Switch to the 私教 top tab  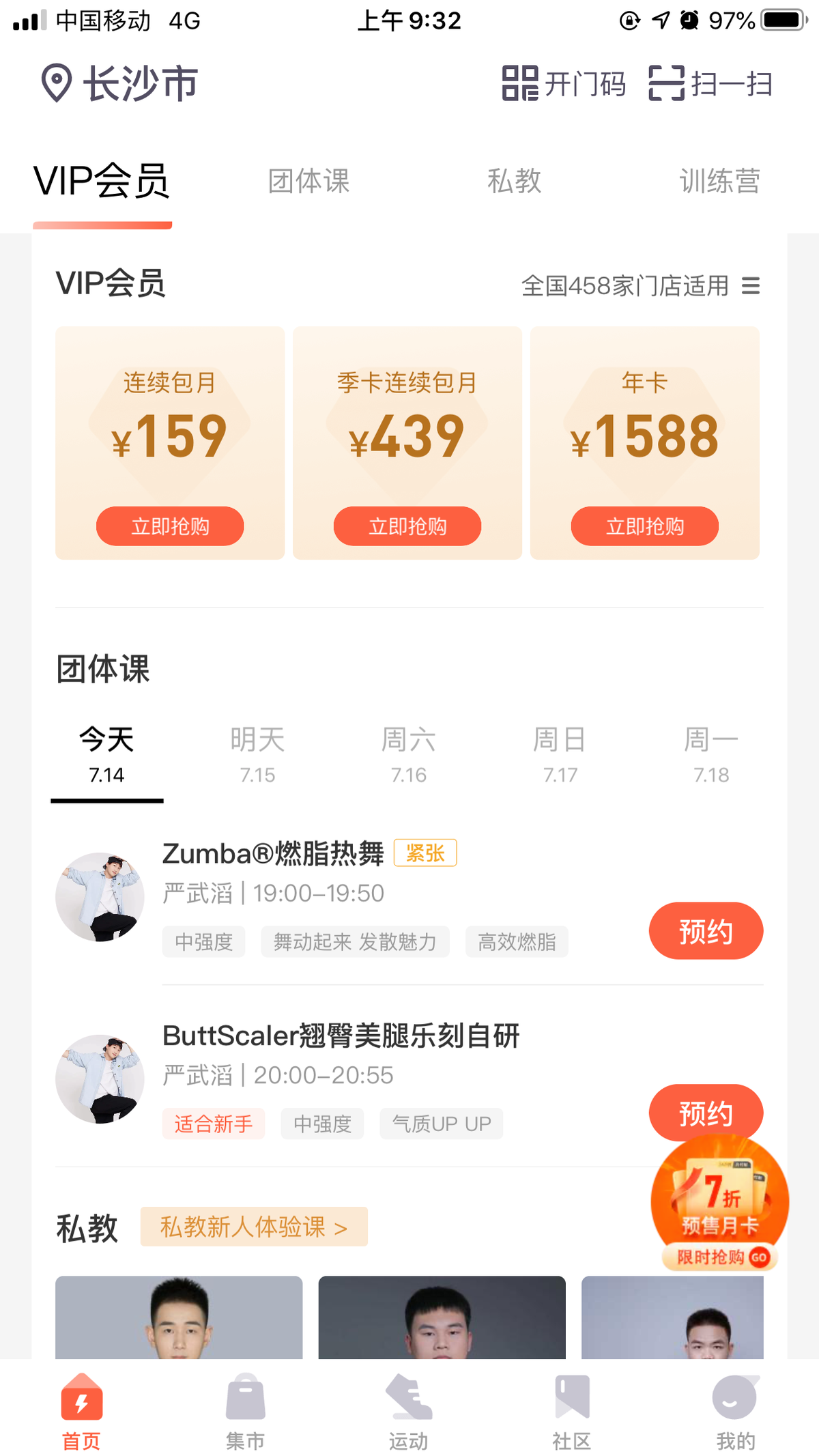tap(514, 182)
